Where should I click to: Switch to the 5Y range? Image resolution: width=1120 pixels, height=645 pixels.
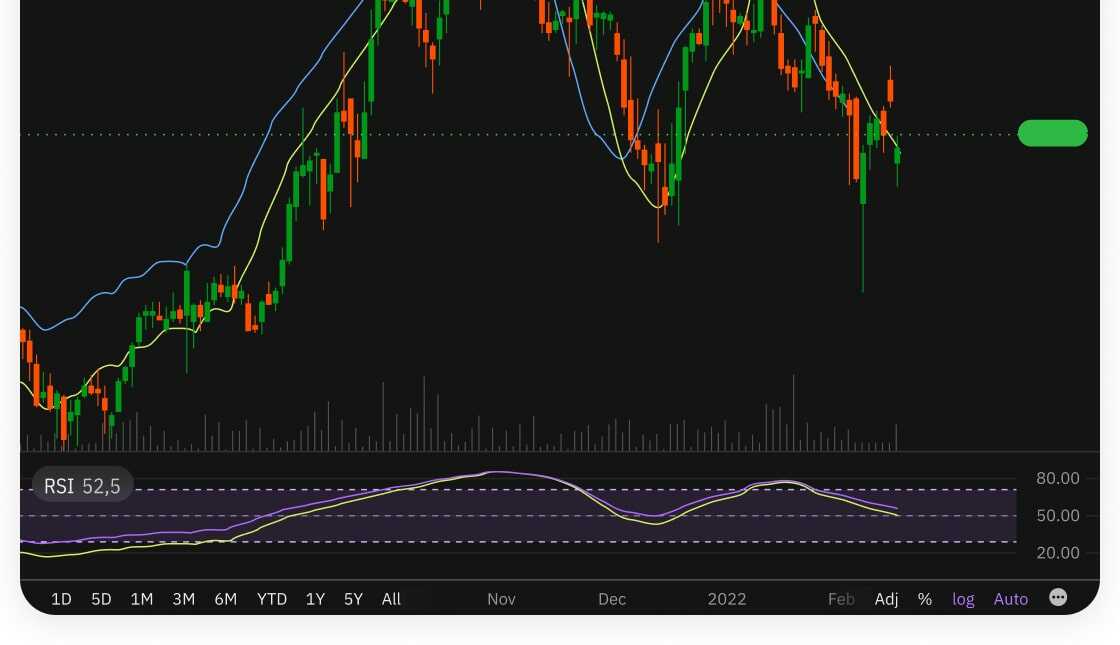coord(353,599)
